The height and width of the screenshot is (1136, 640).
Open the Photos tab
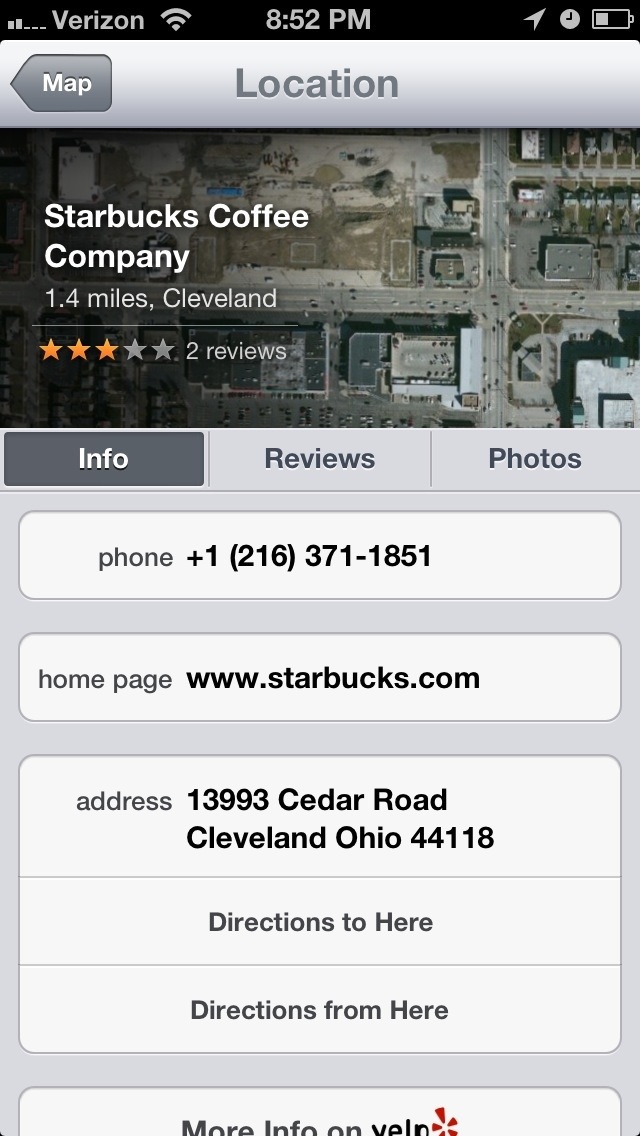point(535,459)
